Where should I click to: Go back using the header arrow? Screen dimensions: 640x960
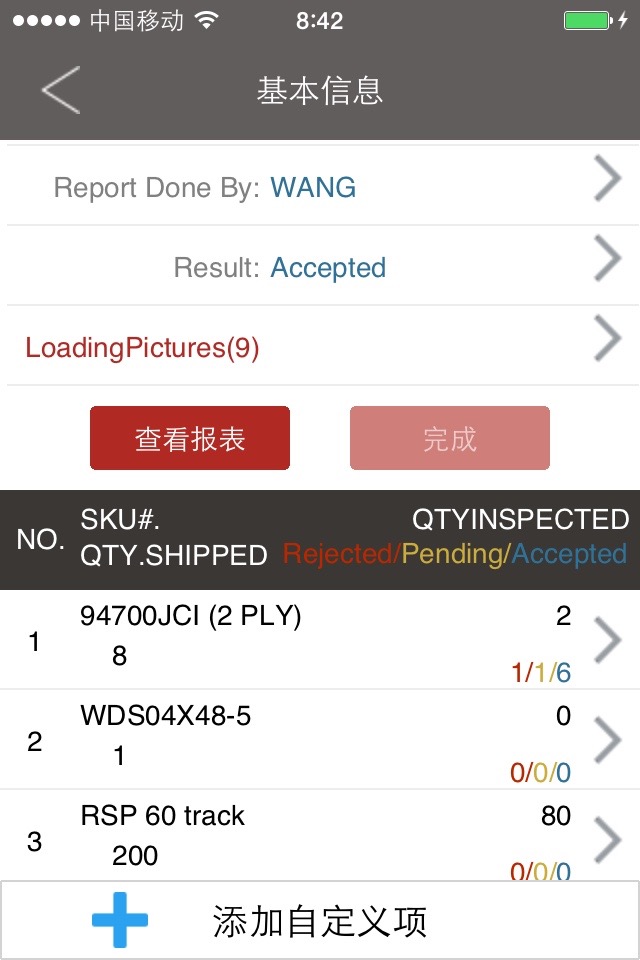[x=60, y=90]
